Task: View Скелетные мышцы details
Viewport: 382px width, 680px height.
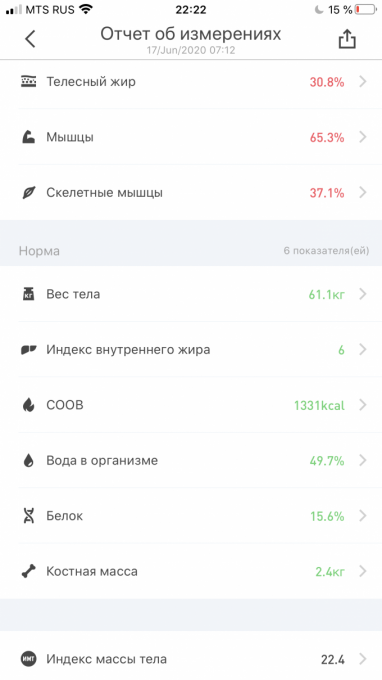Action: [191, 193]
